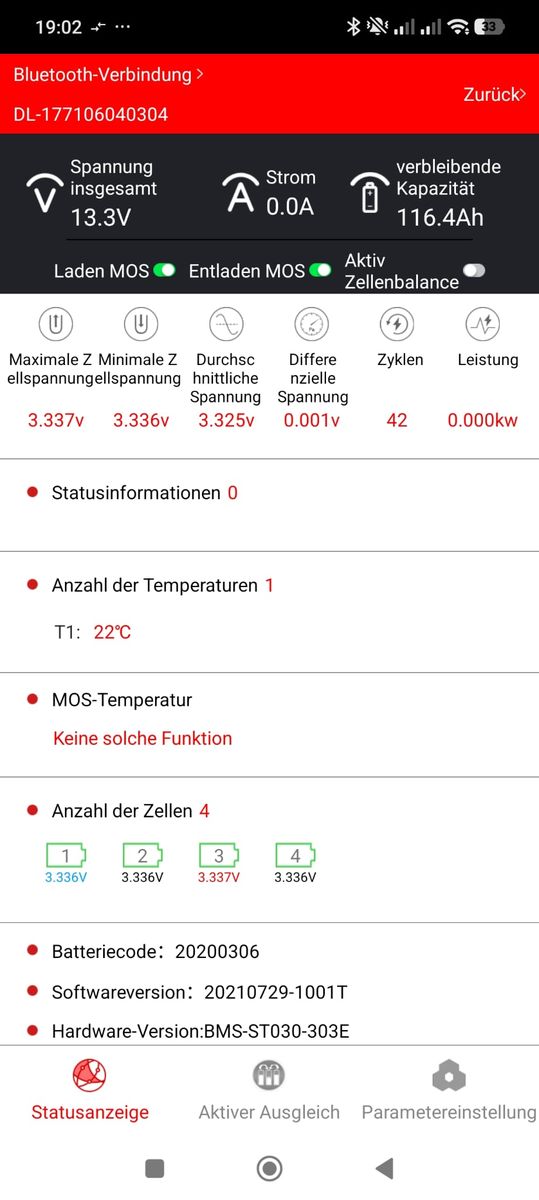The width and height of the screenshot is (539, 1200).
Task: Switch to the Aktiver Ausgleich tab
Action: 269,1091
